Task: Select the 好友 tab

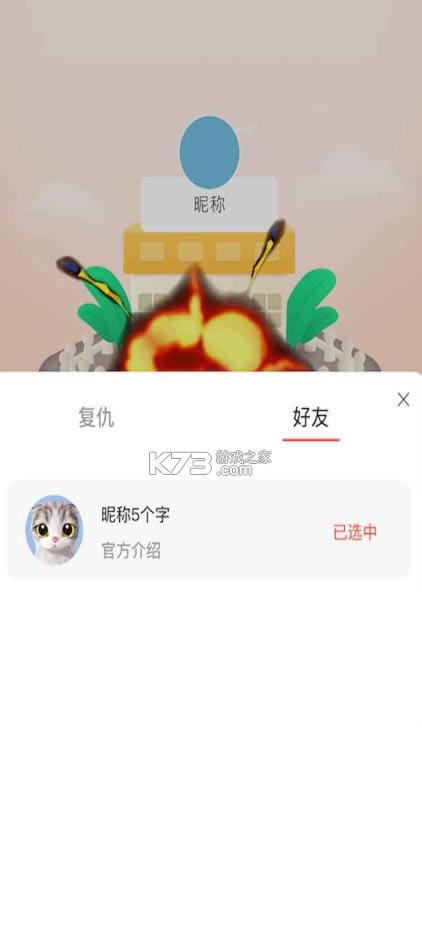Action: click(310, 418)
